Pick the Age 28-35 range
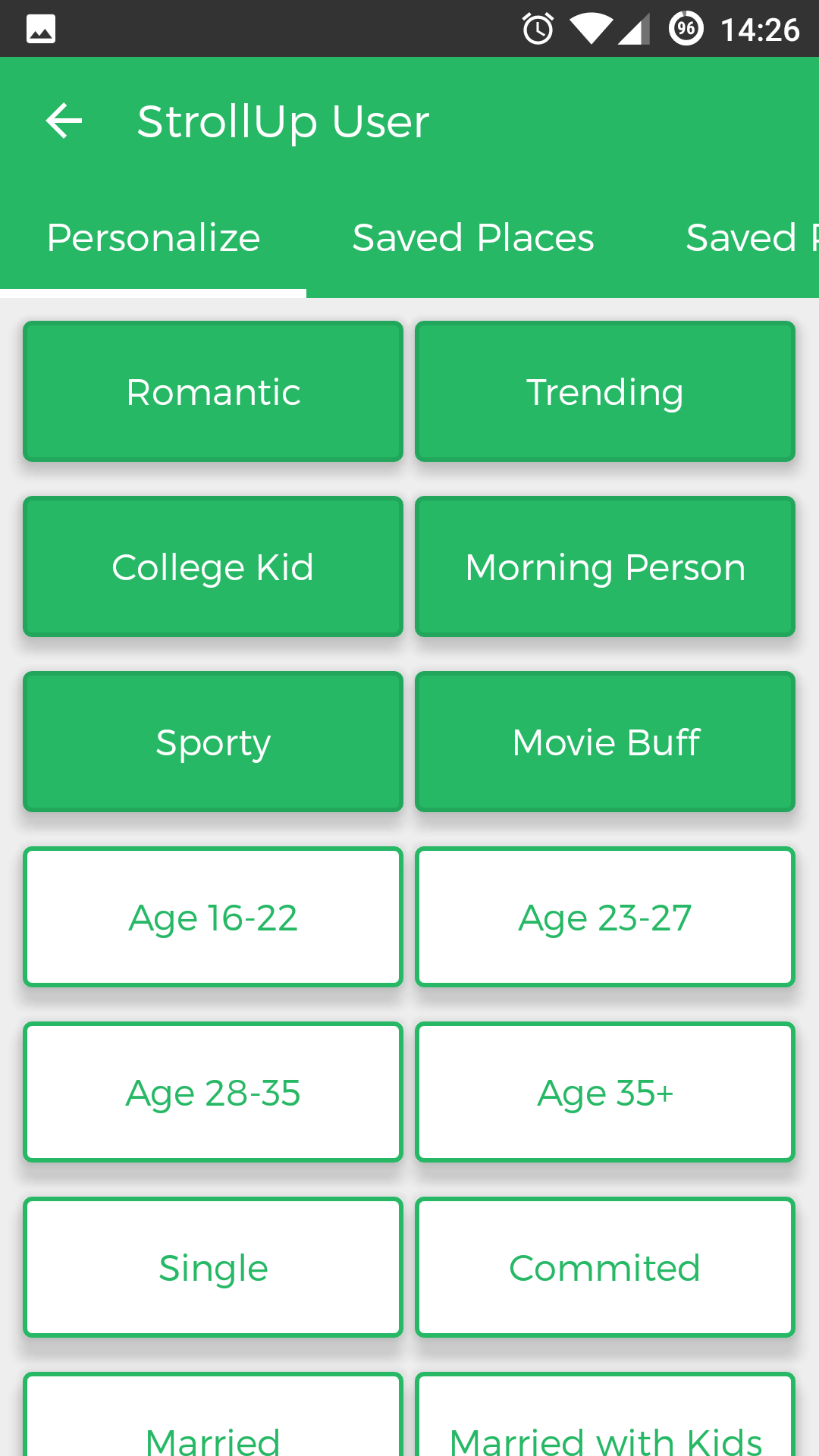This screenshot has height=1456, width=819. [213, 1092]
